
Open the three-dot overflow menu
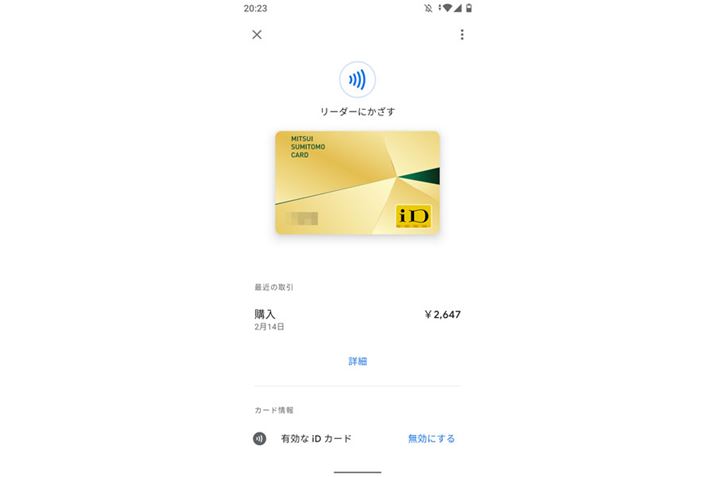(x=461, y=35)
